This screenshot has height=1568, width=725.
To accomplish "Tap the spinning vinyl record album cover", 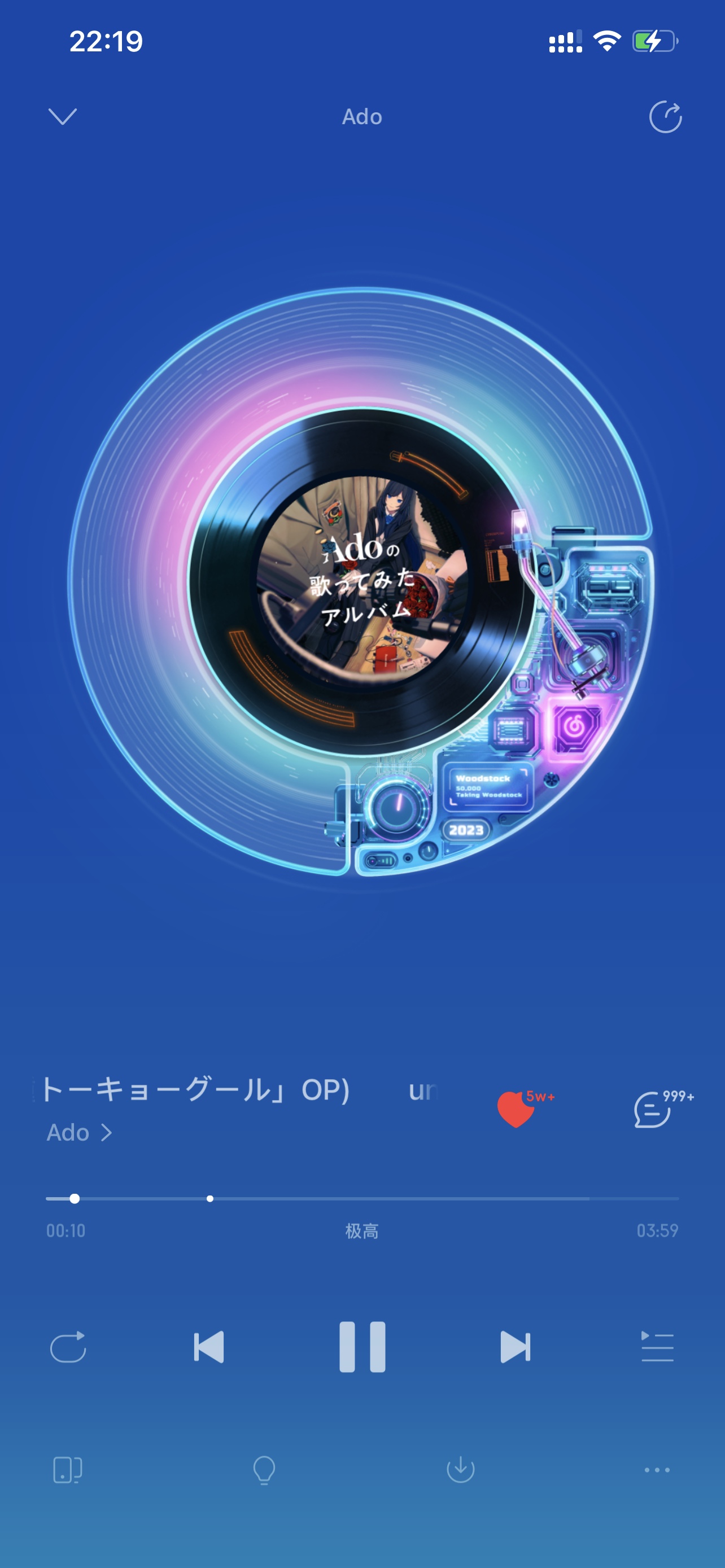I will click(363, 582).
